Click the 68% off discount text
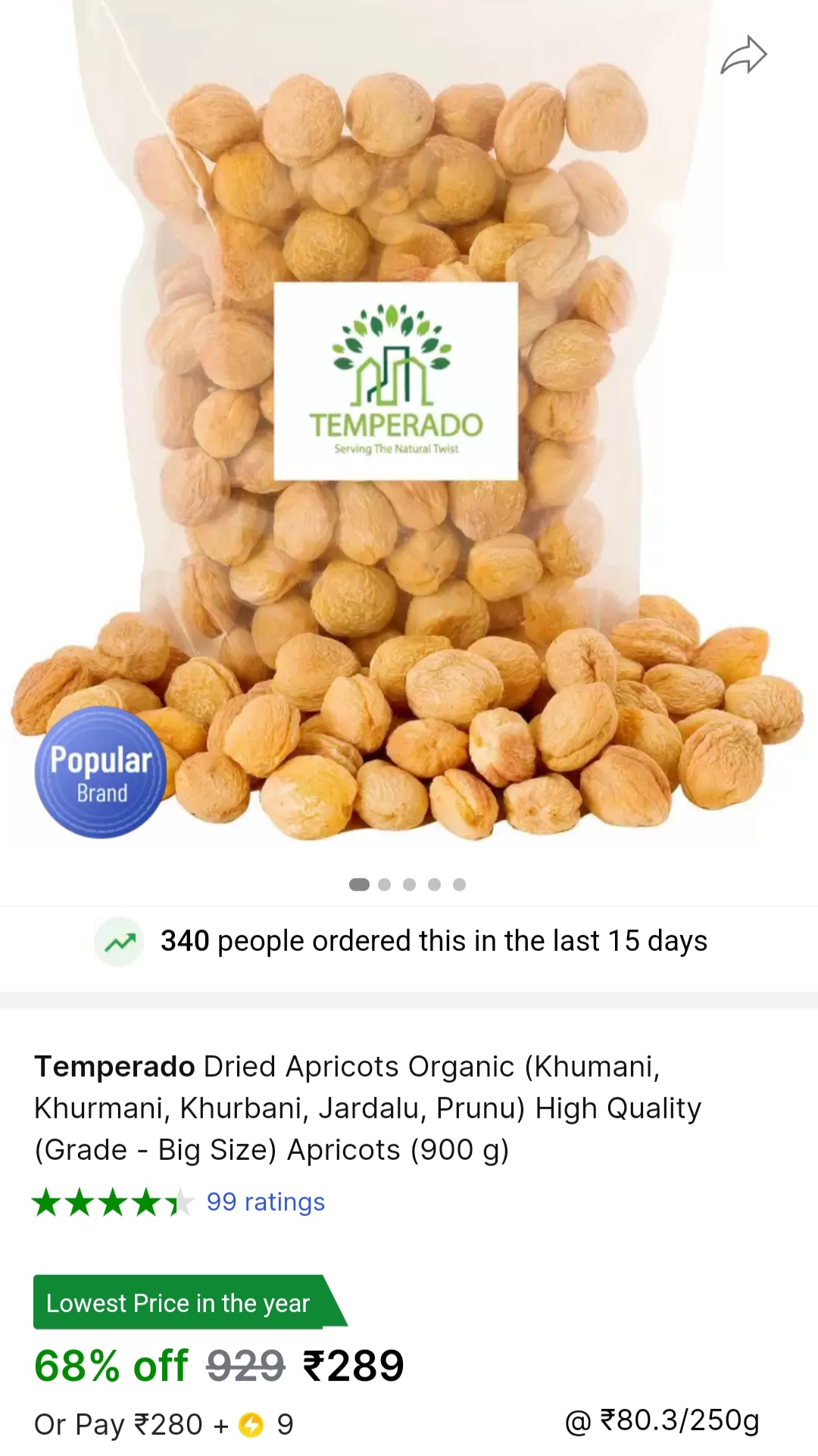Screen dimensions: 818x1456 pyautogui.click(x=108, y=1365)
